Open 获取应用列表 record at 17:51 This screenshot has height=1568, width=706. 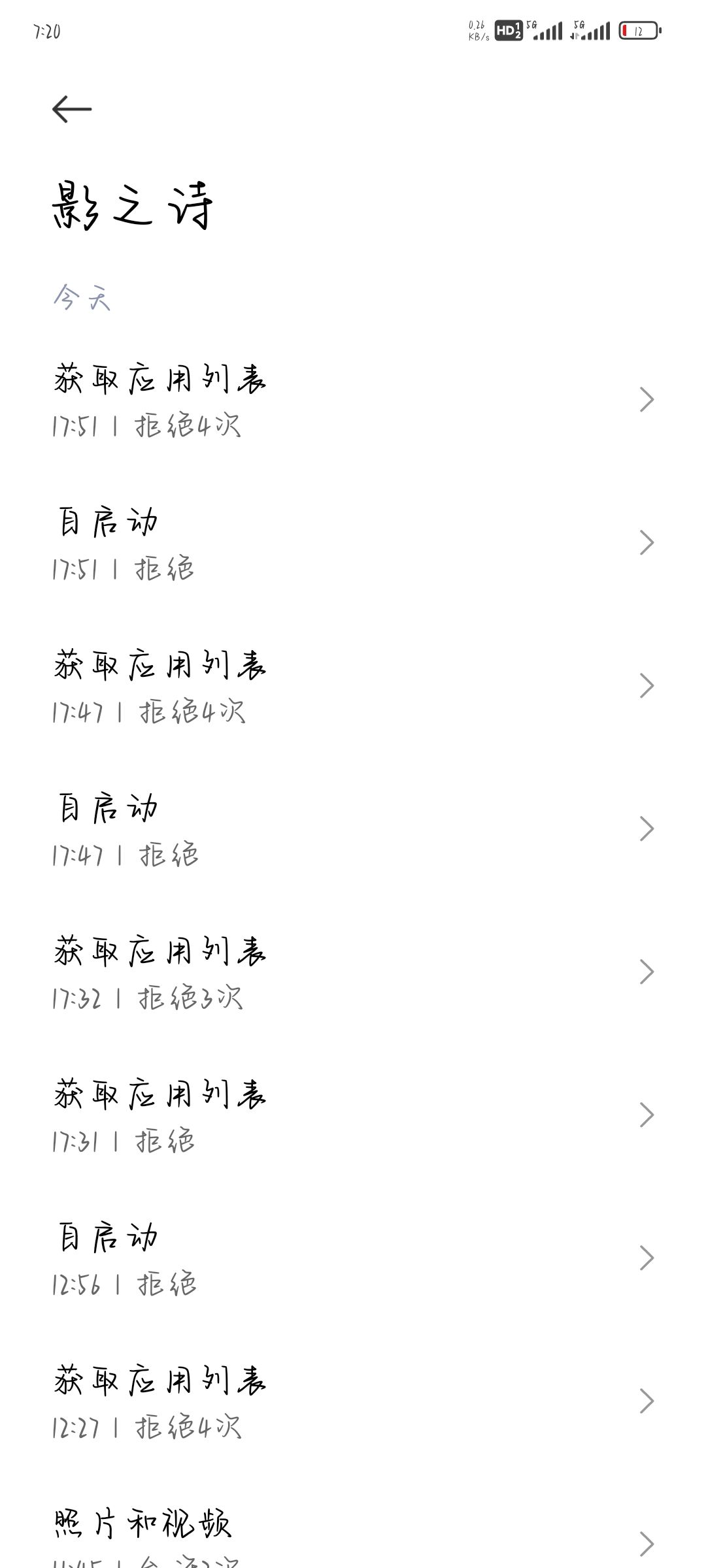coord(353,400)
